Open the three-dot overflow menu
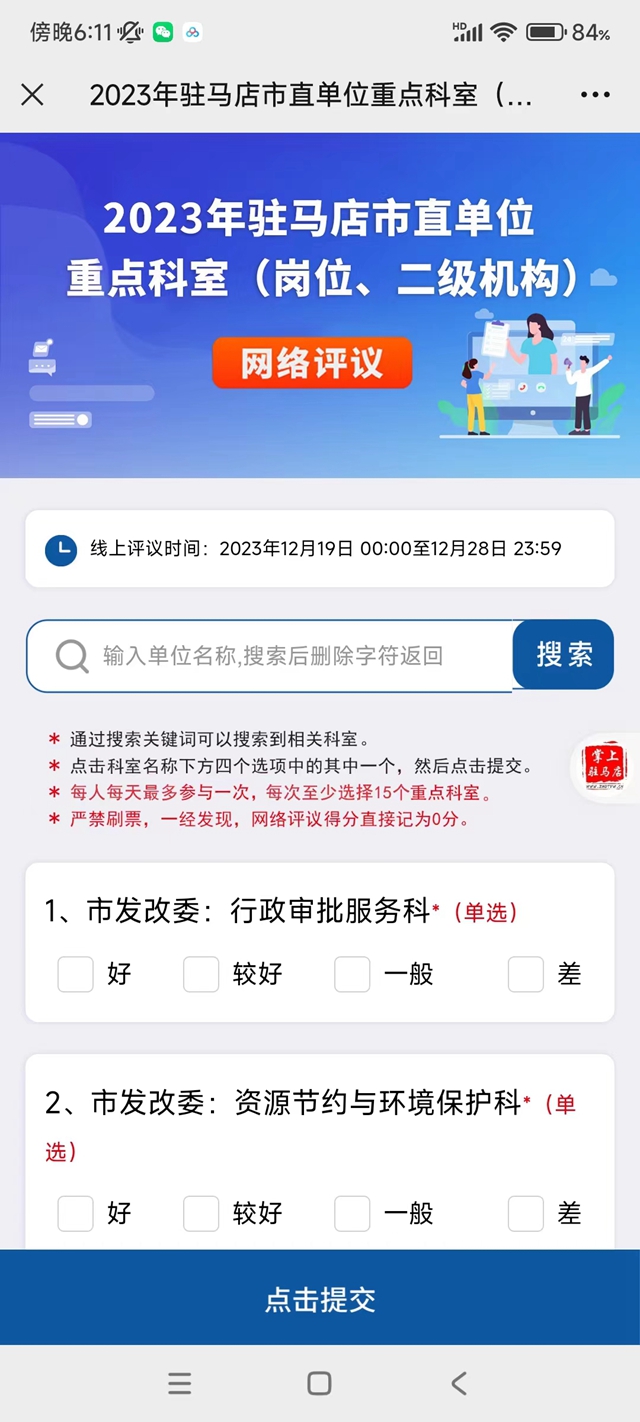The width and height of the screenshot is (640, 1422). [x=595, y=95]
